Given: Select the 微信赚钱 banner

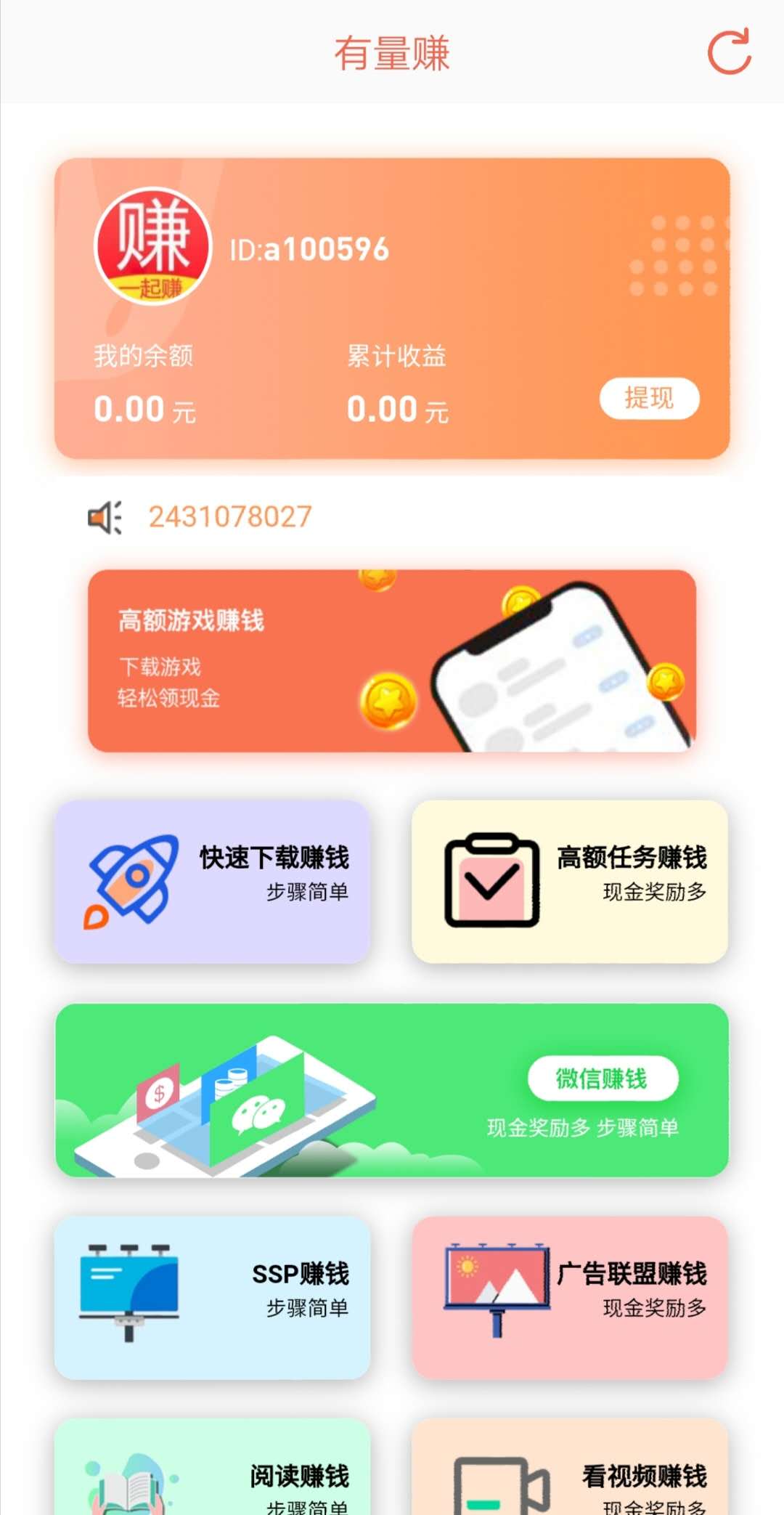Looking at the screenshot, I should [392, 1089].
